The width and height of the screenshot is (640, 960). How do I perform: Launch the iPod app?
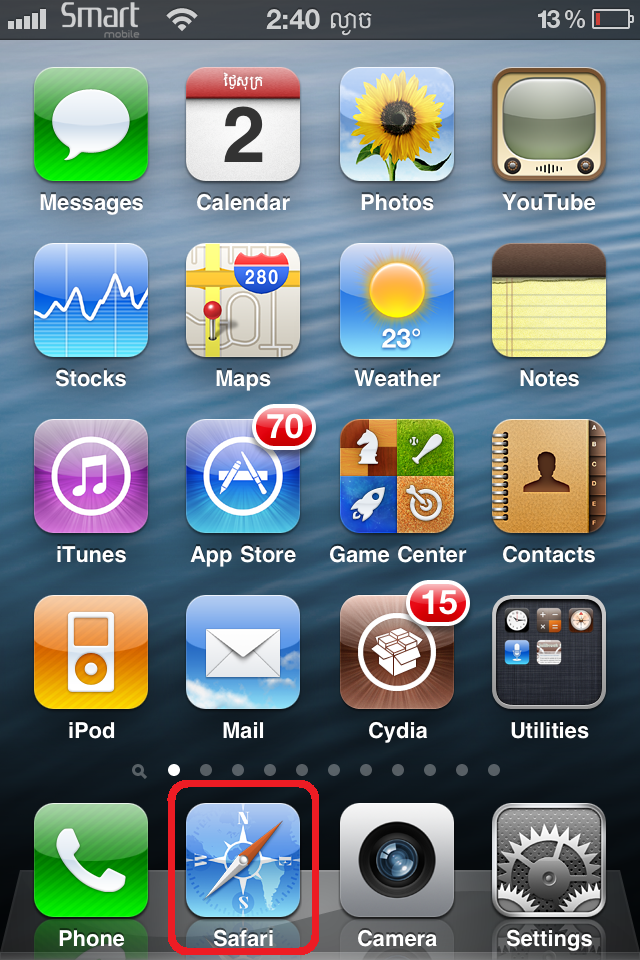tap(91, 652)
